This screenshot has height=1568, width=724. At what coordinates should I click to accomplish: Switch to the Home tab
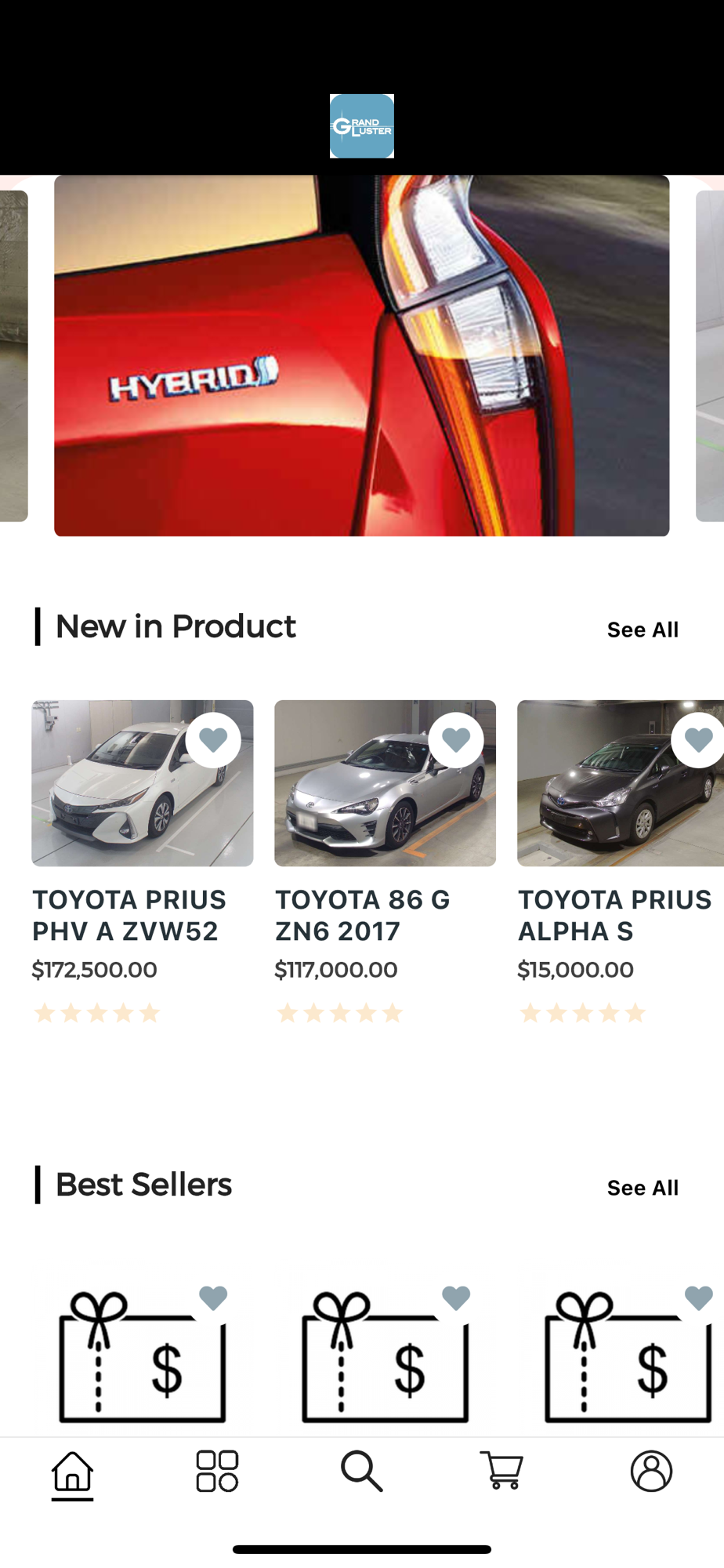pos(72,1472)
